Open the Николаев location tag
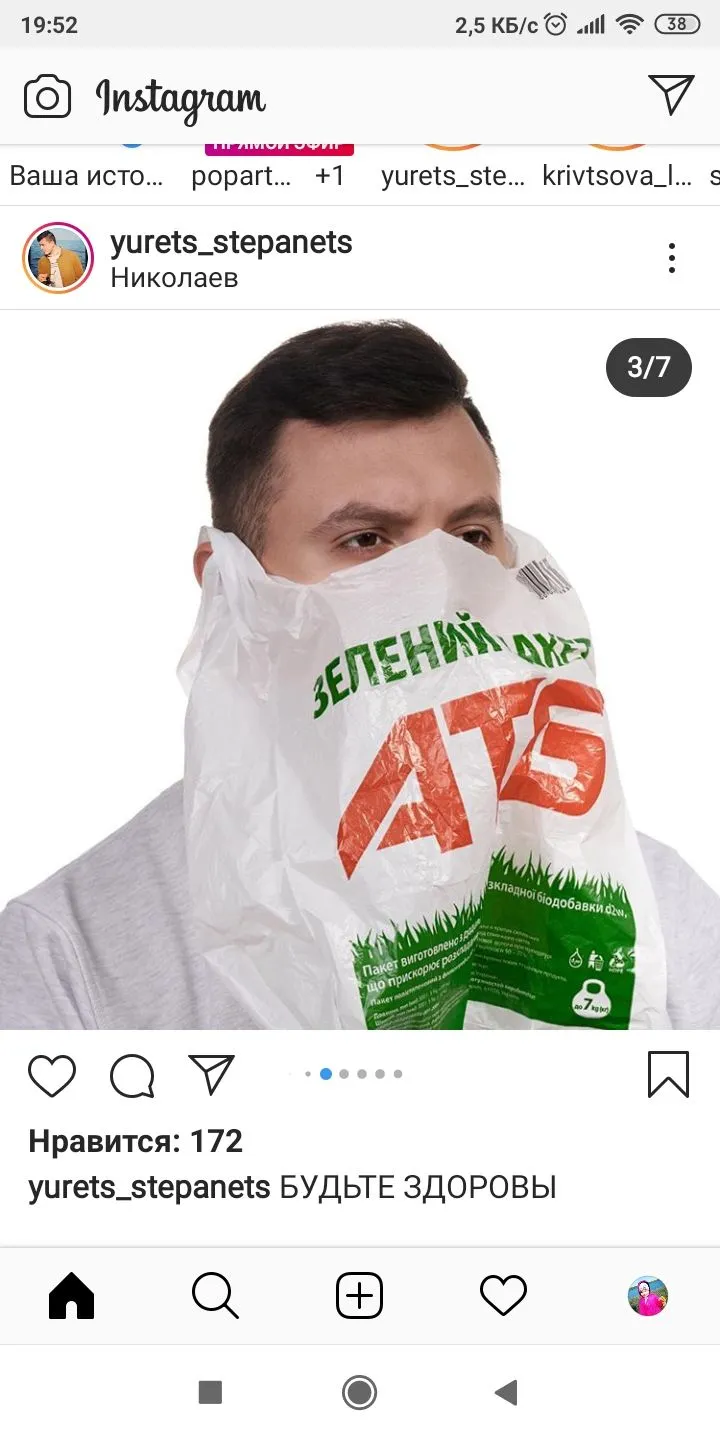720x1440 pixels. tap(174, 277)
